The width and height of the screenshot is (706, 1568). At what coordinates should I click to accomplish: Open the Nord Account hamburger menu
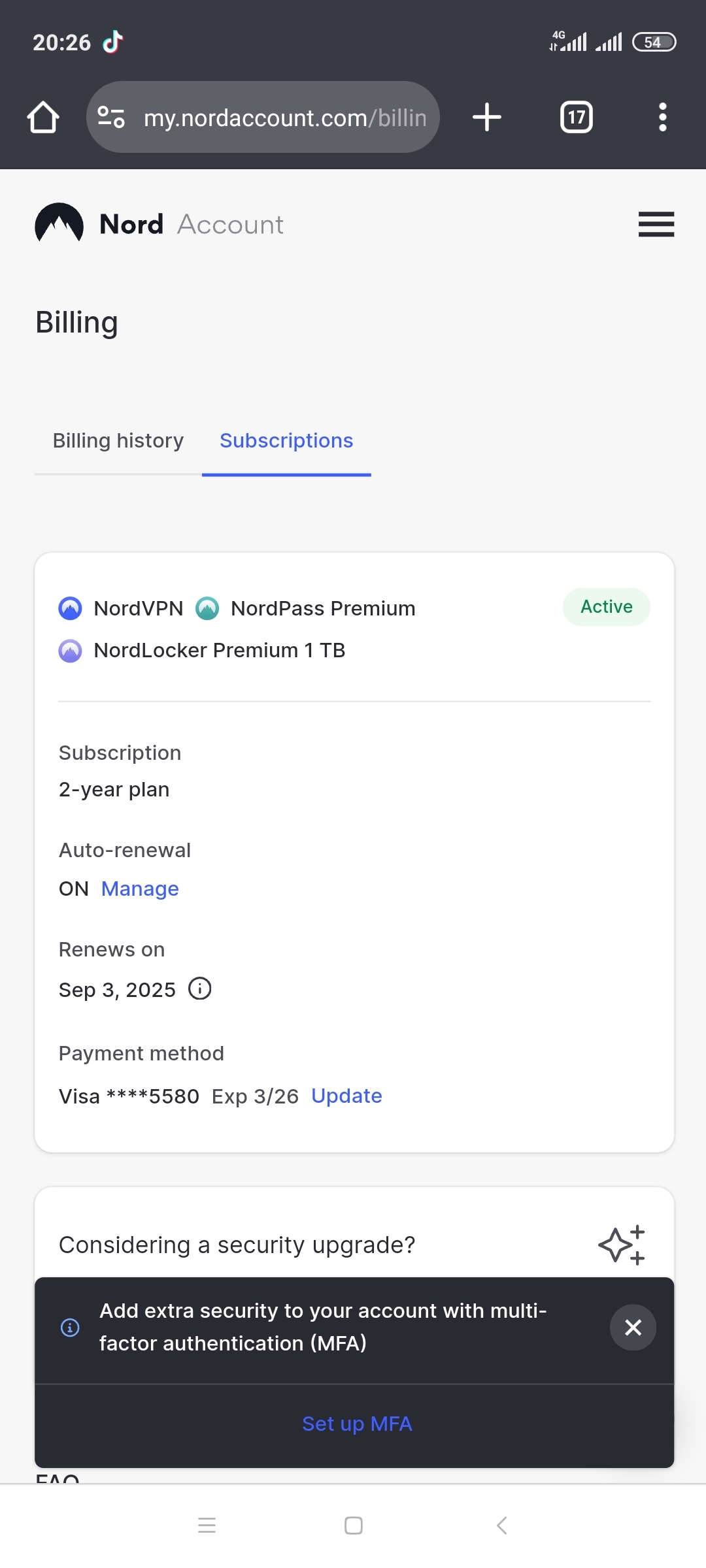(x=656, y=224)
